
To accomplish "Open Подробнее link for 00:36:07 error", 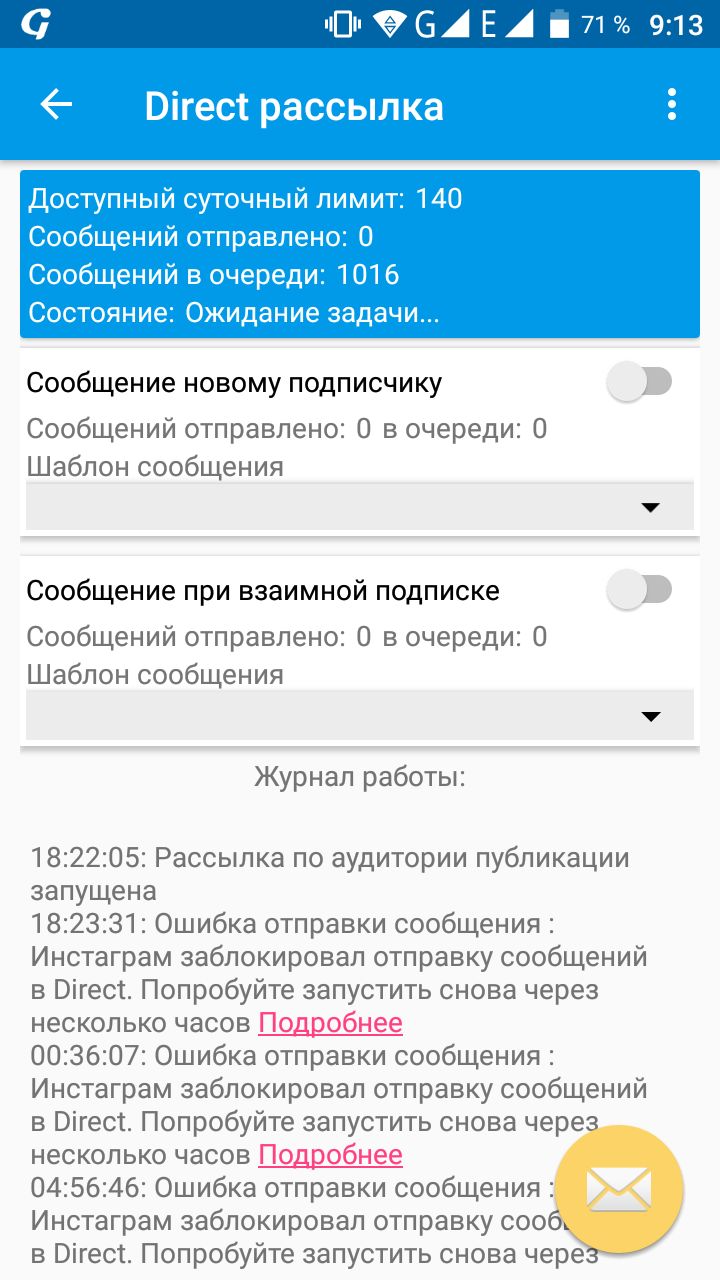I will tap(330, 1155).
